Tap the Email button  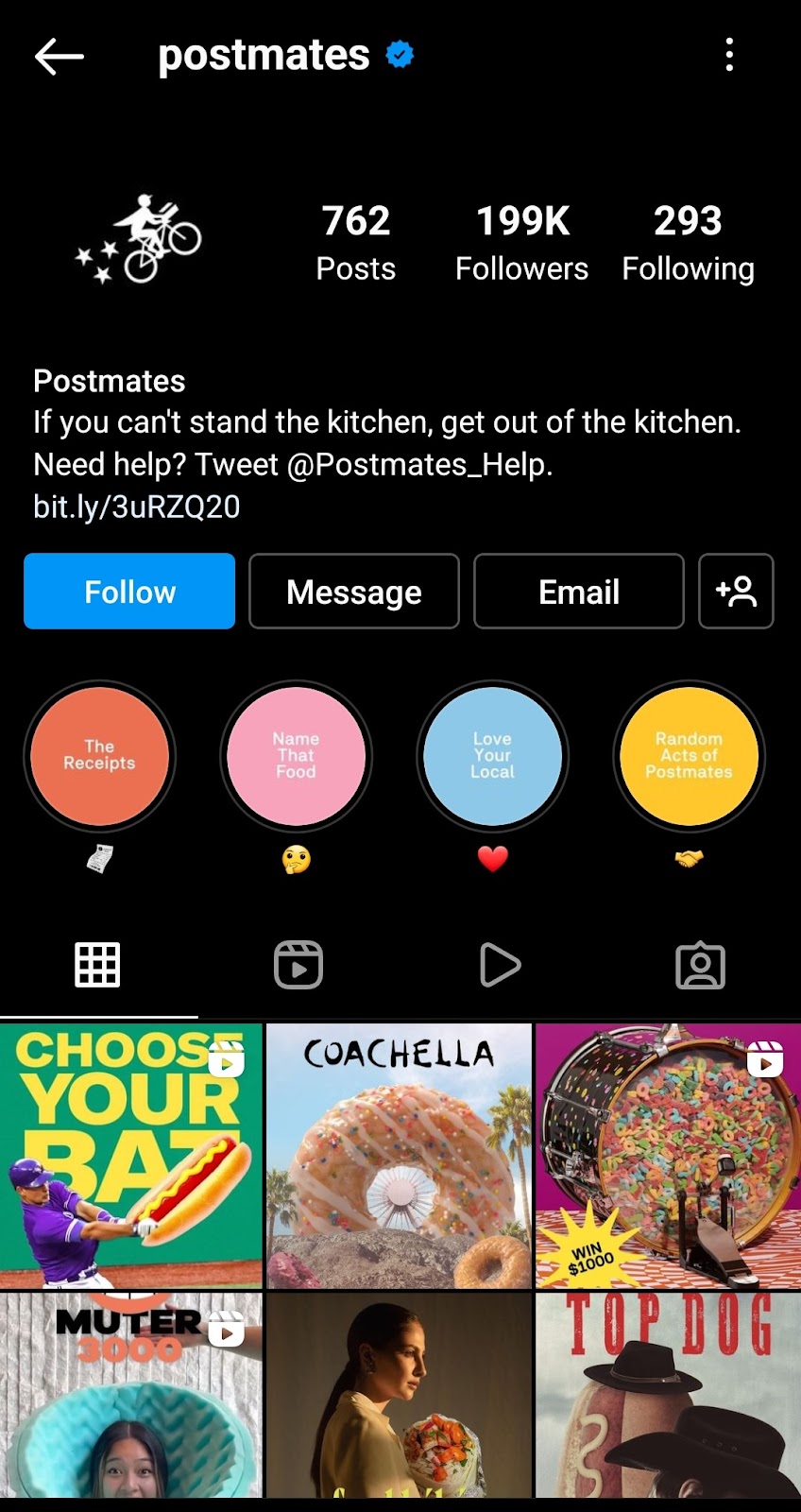pos(579,592)
